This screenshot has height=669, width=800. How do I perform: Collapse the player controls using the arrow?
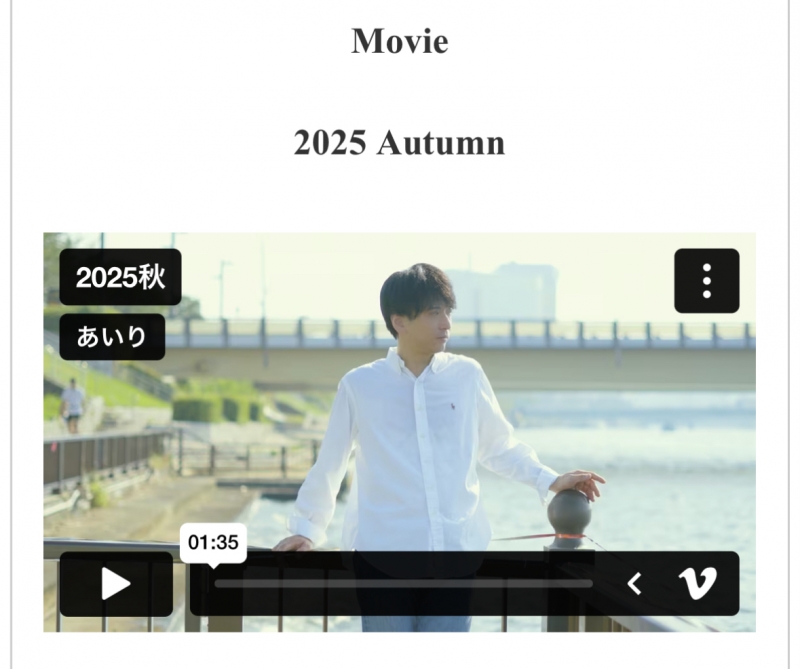(x=633, y=584)
